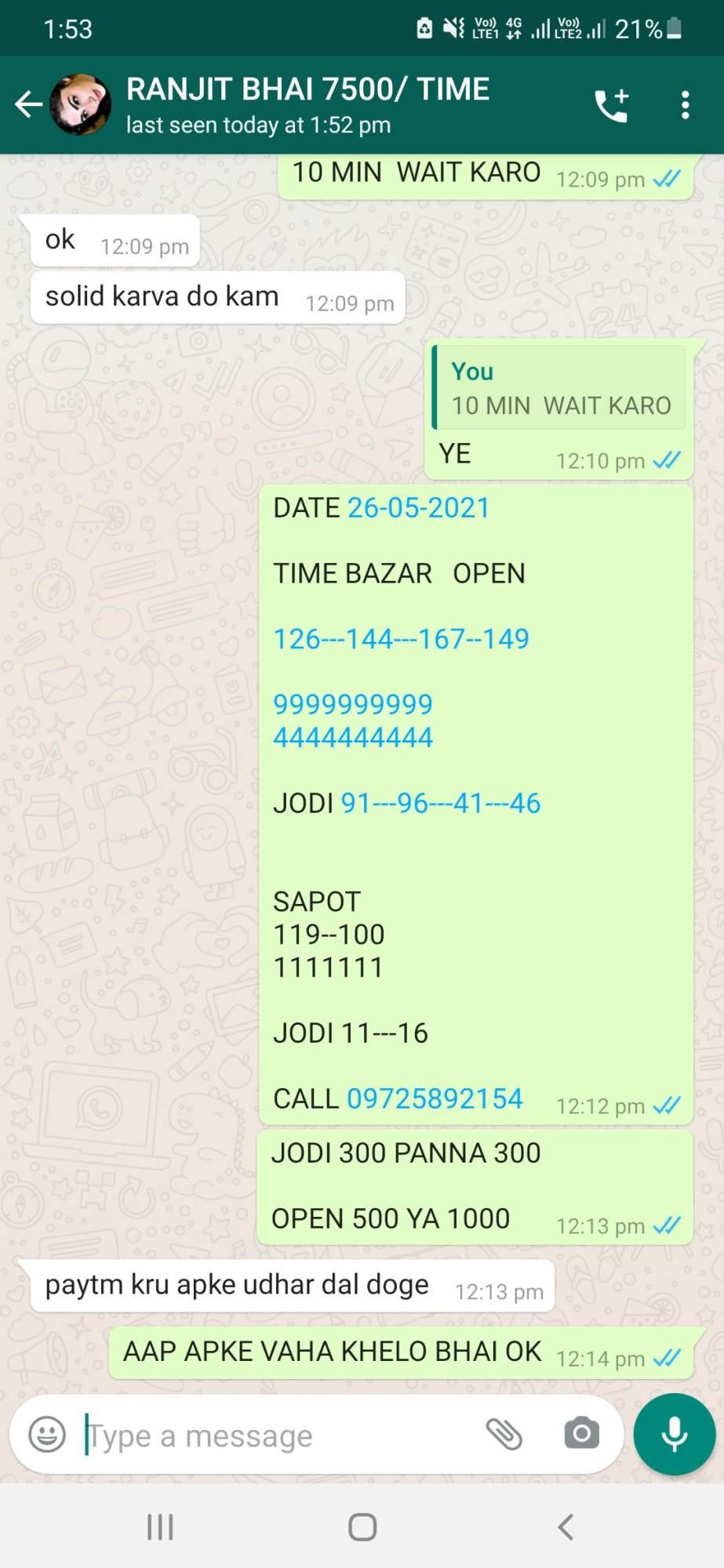Open the camera from message bar
The width and height of the screenshot is (724, 1568).
581,1435
